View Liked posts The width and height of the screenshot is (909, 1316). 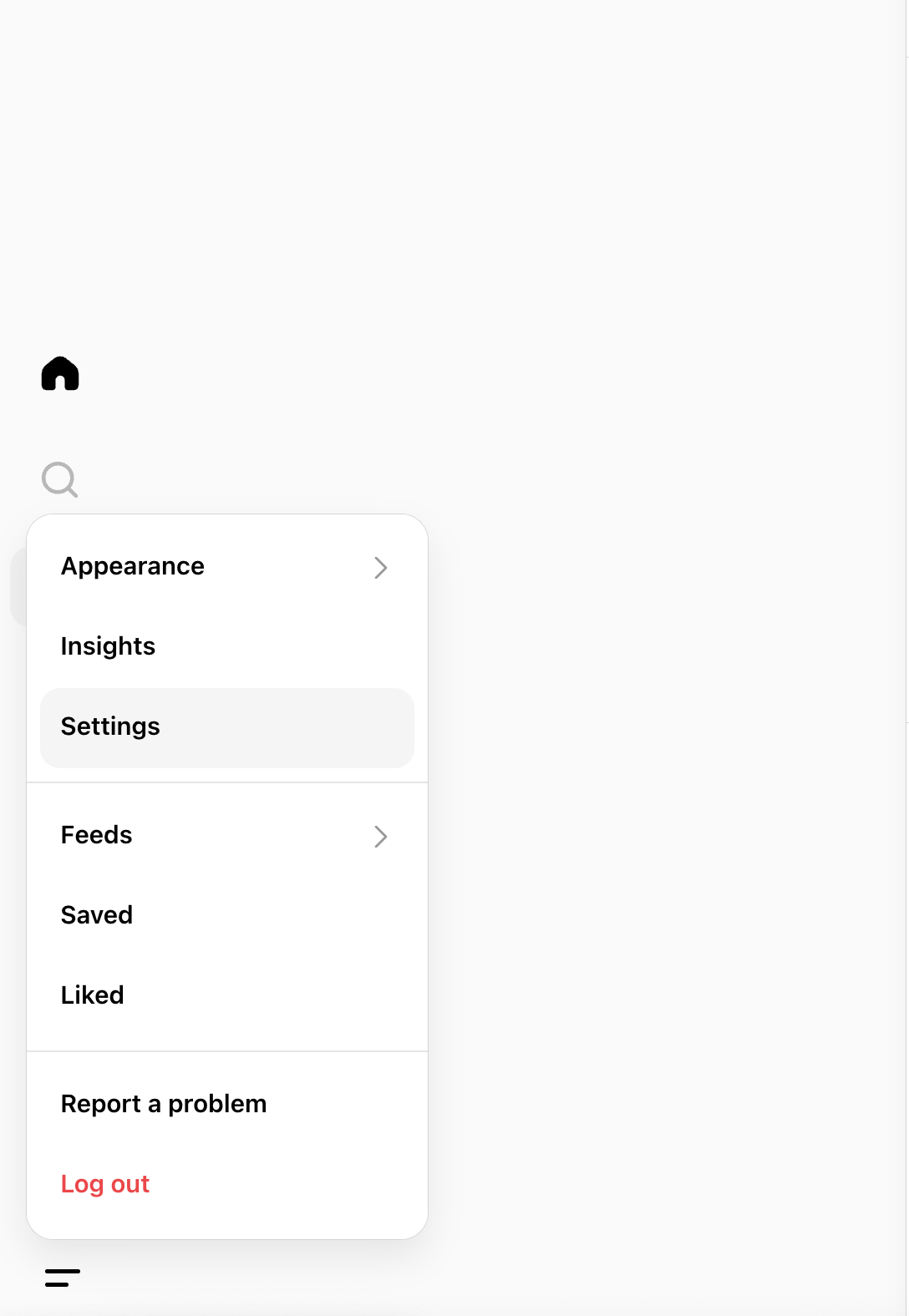coord(226,995)
